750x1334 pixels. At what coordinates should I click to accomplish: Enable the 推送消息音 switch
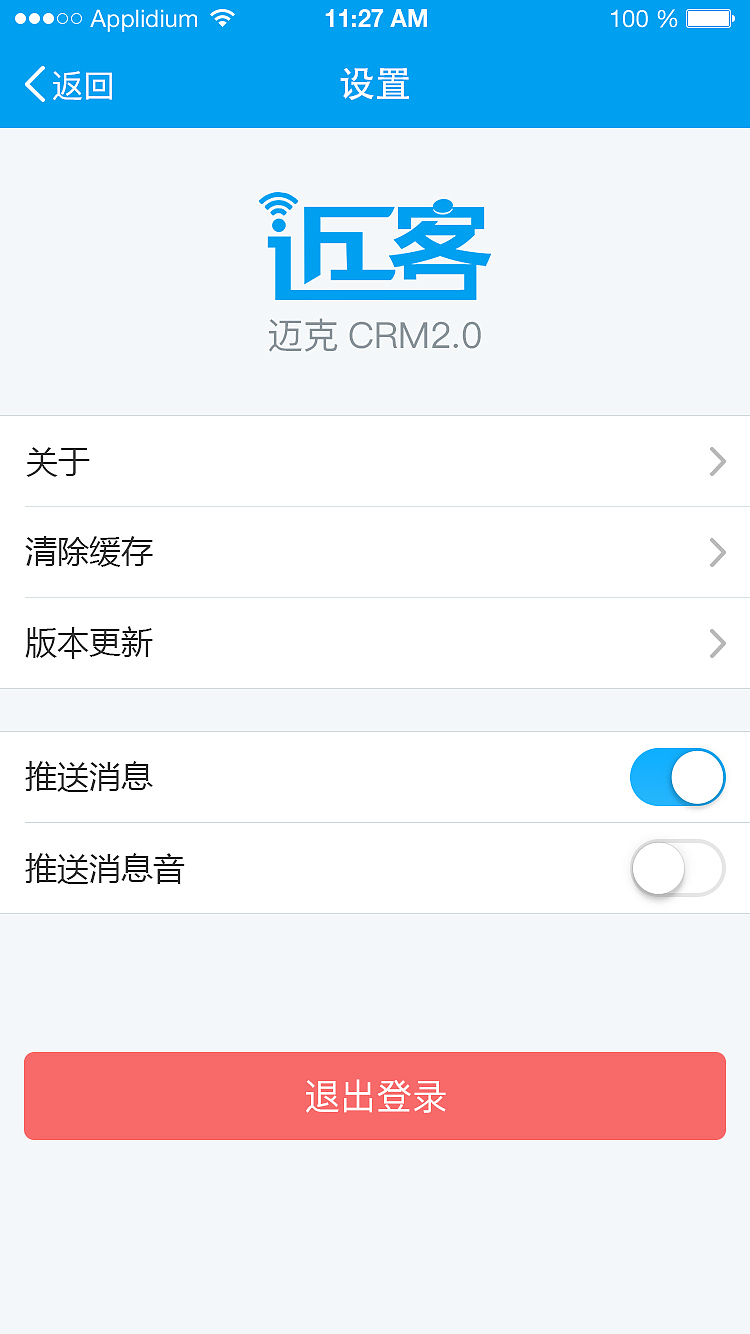click(x=677, y=868)
